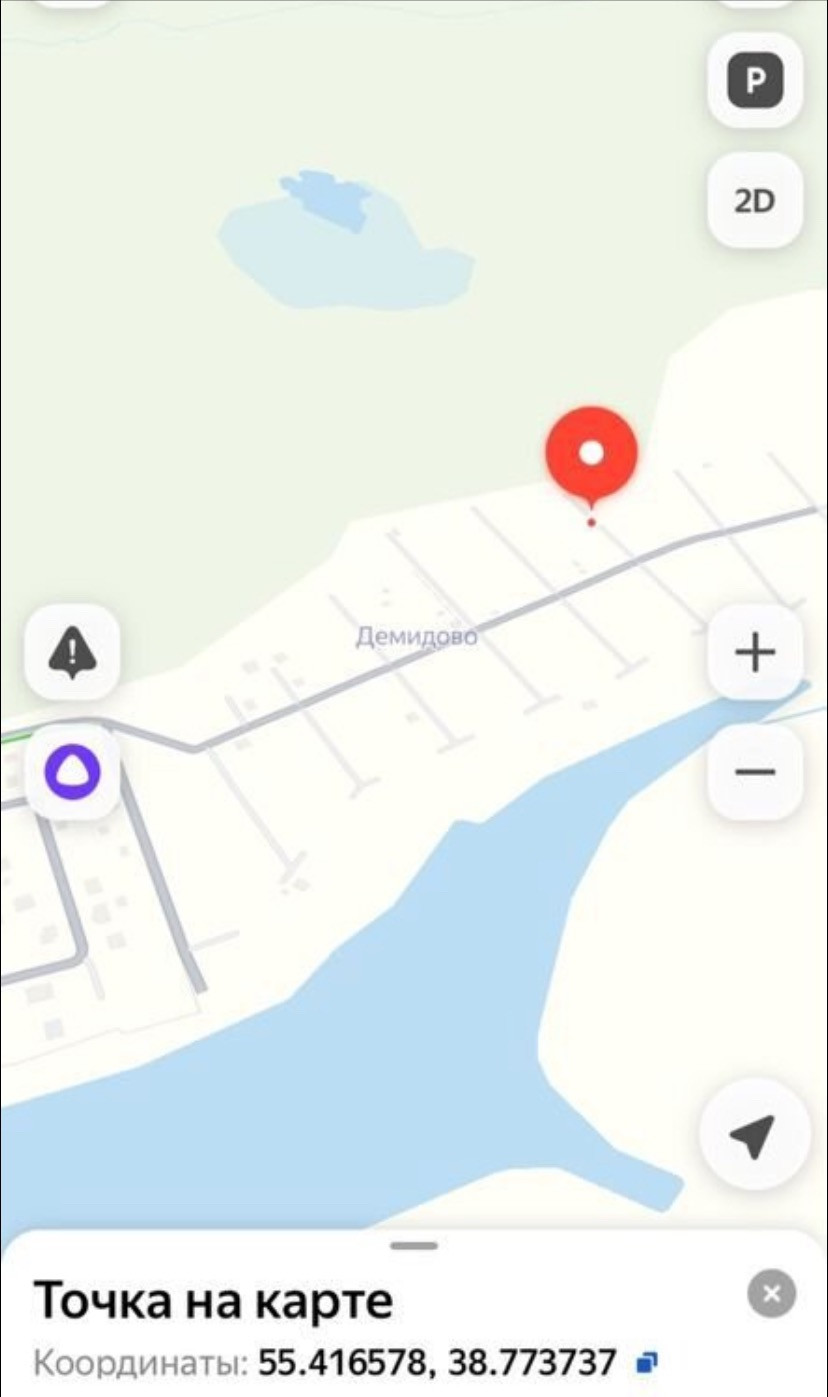Switch the map view with the 2D button
Image resolution: width=828 pixels, height=1397 pixels.
click(x=755, y=201)
